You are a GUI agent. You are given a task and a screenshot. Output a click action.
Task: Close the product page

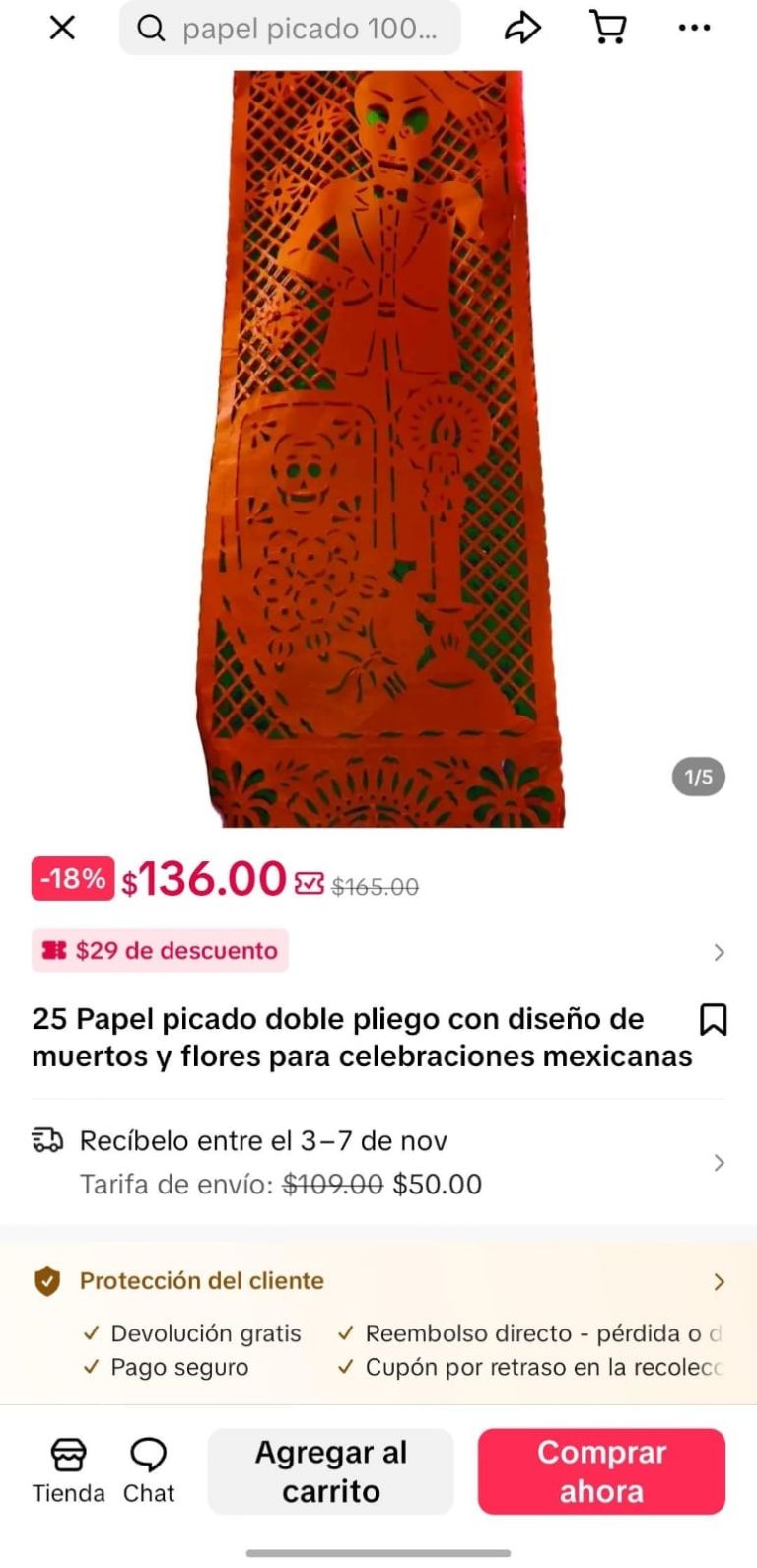62,29
